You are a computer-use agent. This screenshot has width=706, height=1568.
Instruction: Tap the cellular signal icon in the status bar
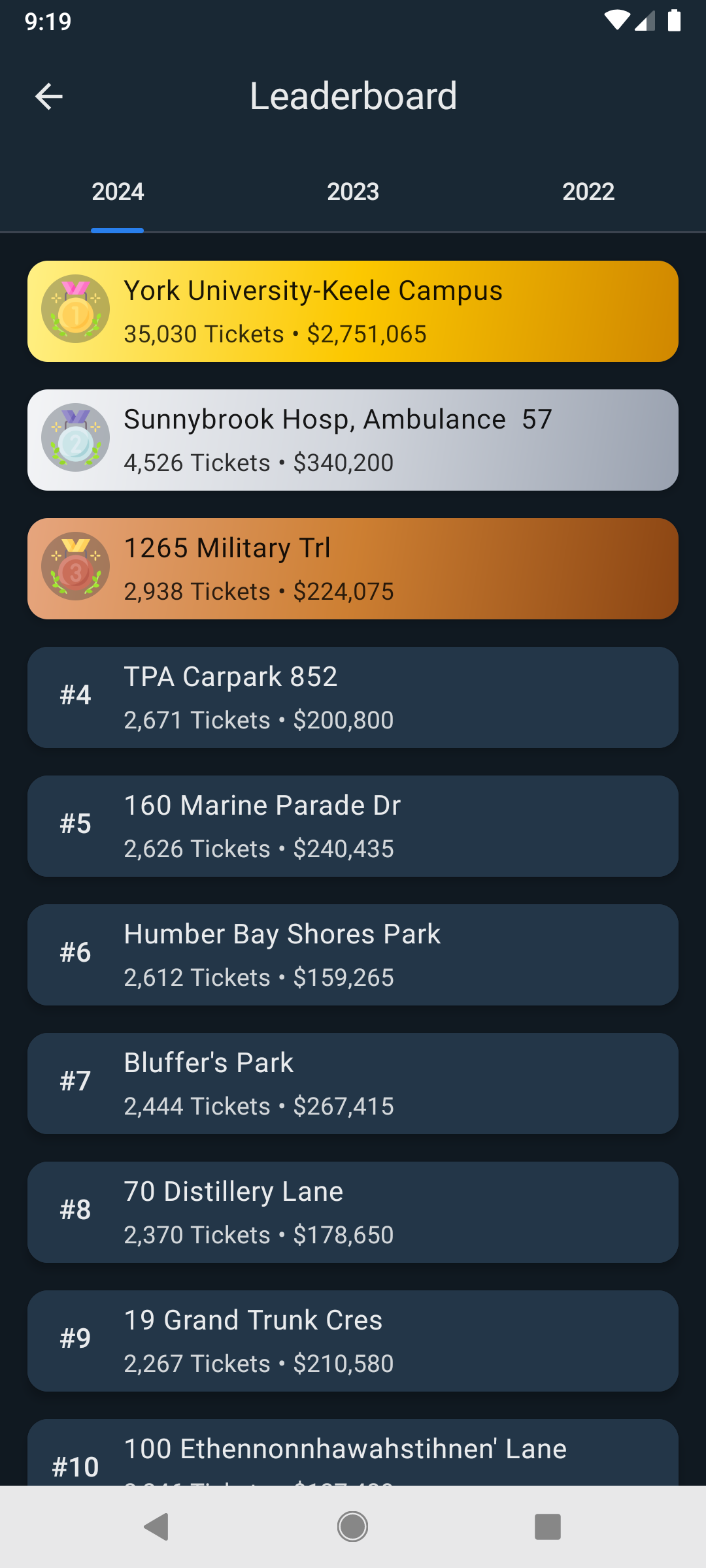tap(645, 20)
